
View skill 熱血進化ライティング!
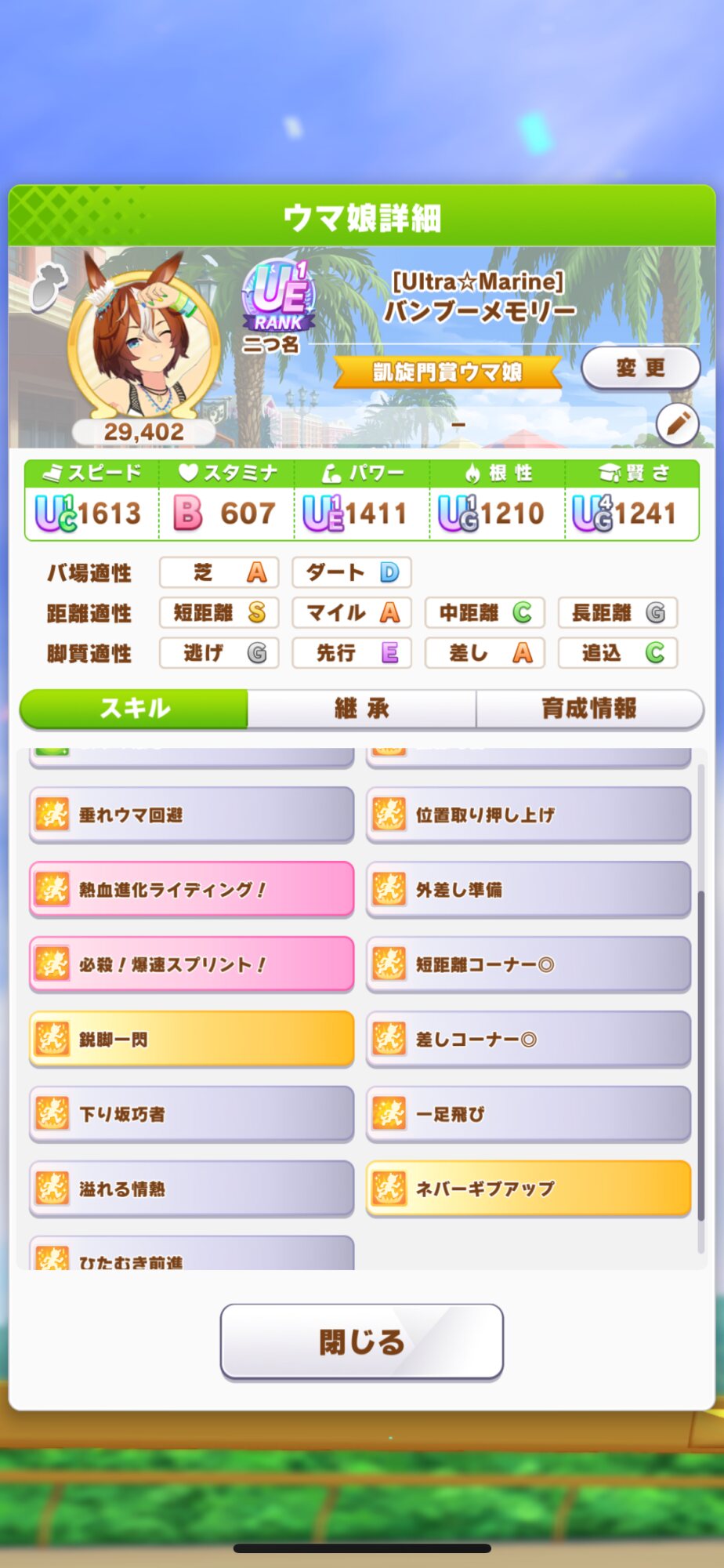coord(191,889)
